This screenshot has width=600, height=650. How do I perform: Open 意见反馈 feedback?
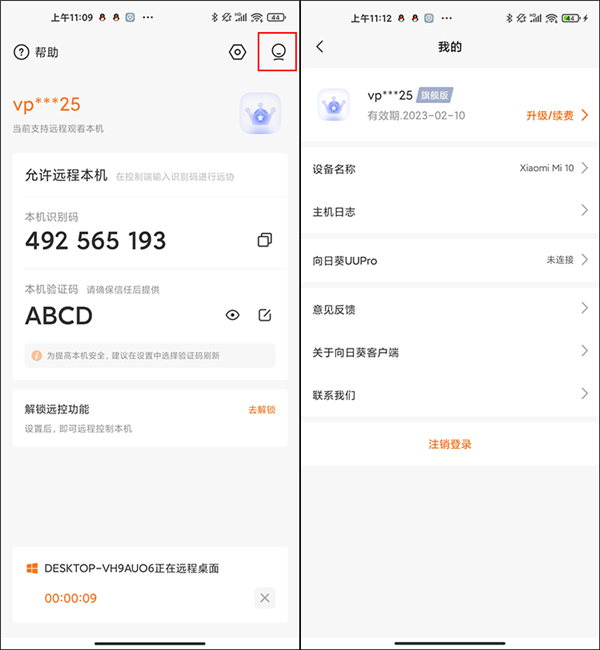coord(449,309)
